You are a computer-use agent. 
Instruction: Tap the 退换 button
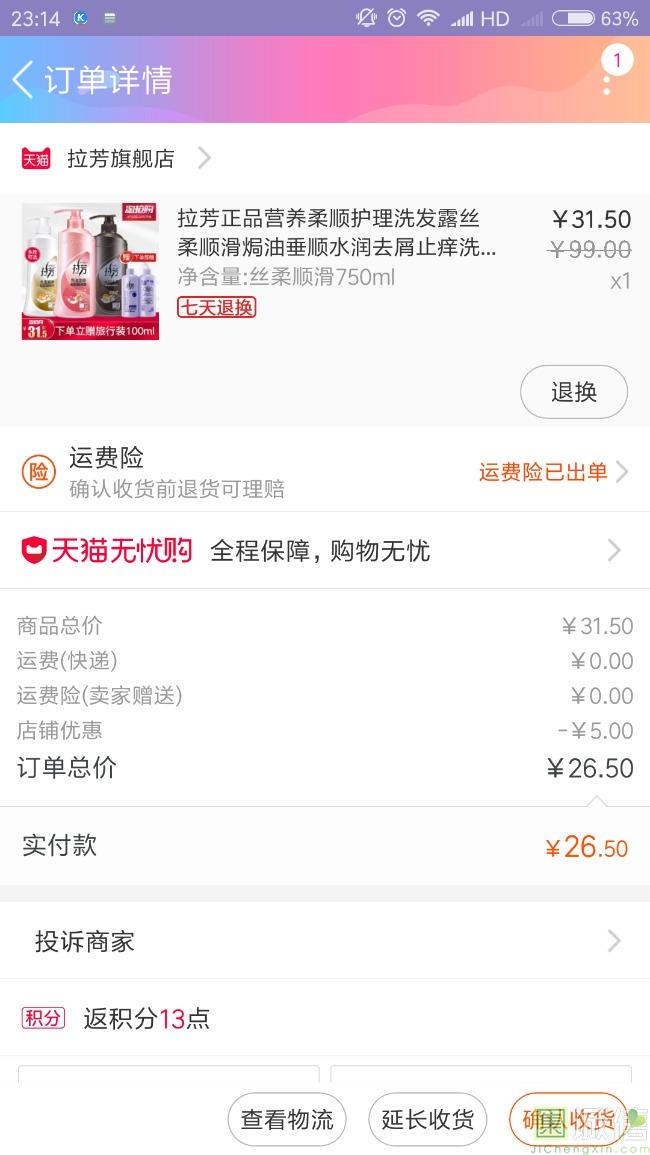pyautogui.click(x=573, y=392)
